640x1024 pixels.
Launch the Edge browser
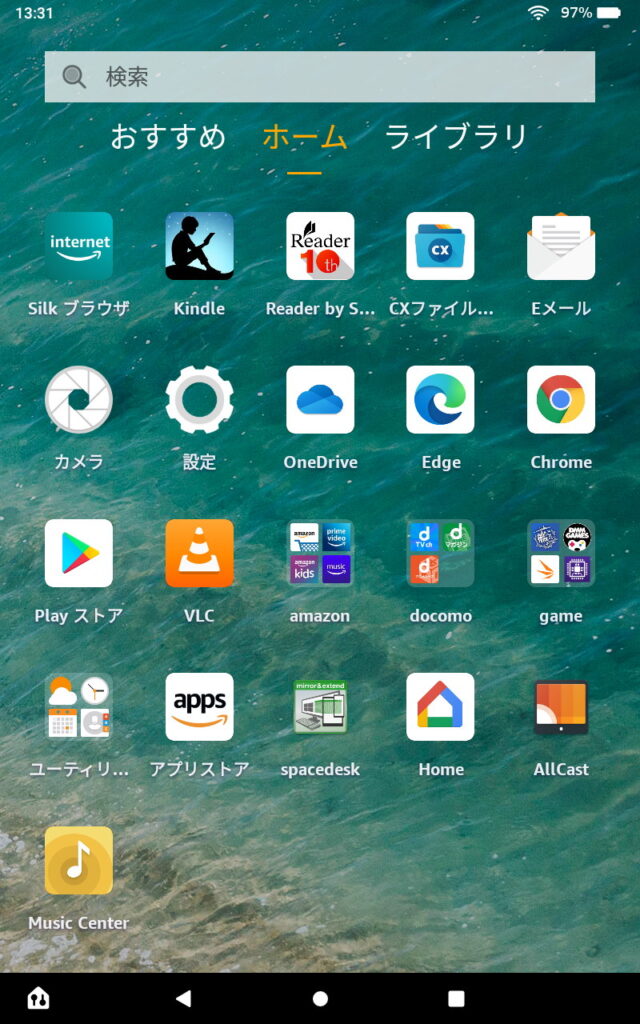tap(440, 400)
